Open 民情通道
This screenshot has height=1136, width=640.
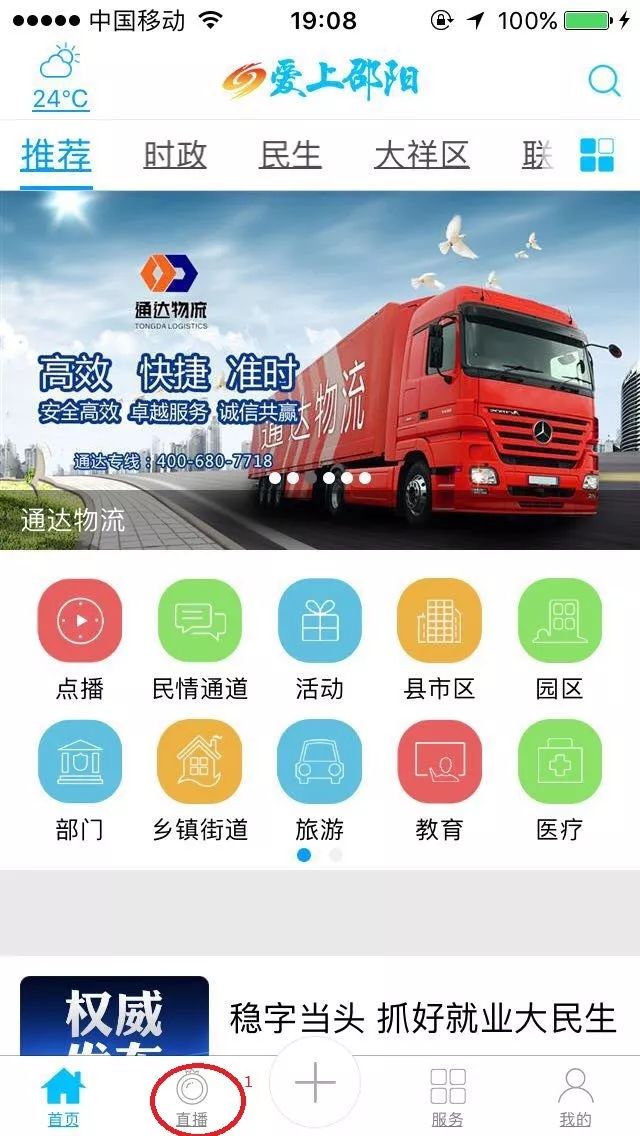(200, 640)
